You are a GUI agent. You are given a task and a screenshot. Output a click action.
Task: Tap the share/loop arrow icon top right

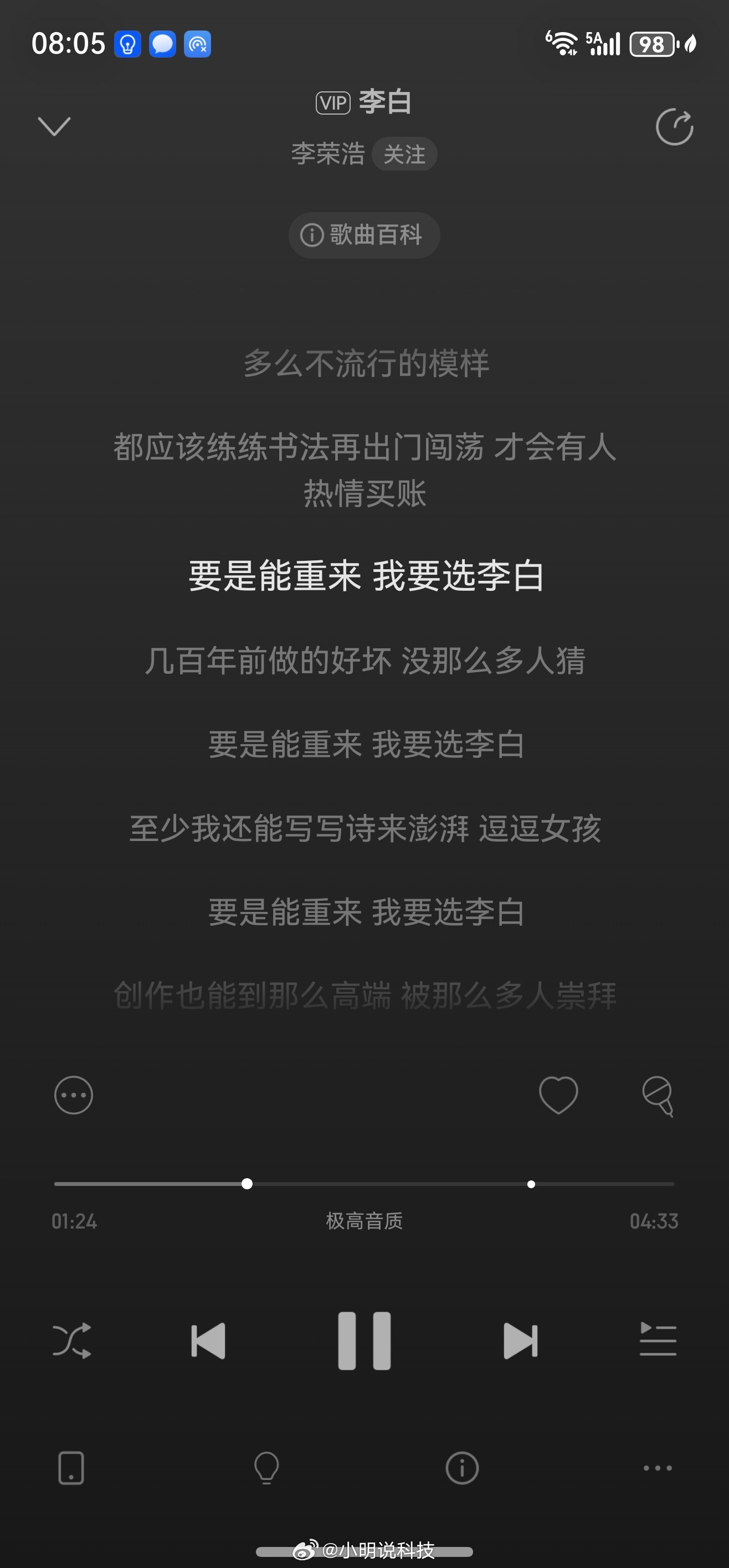click(675, 127)
